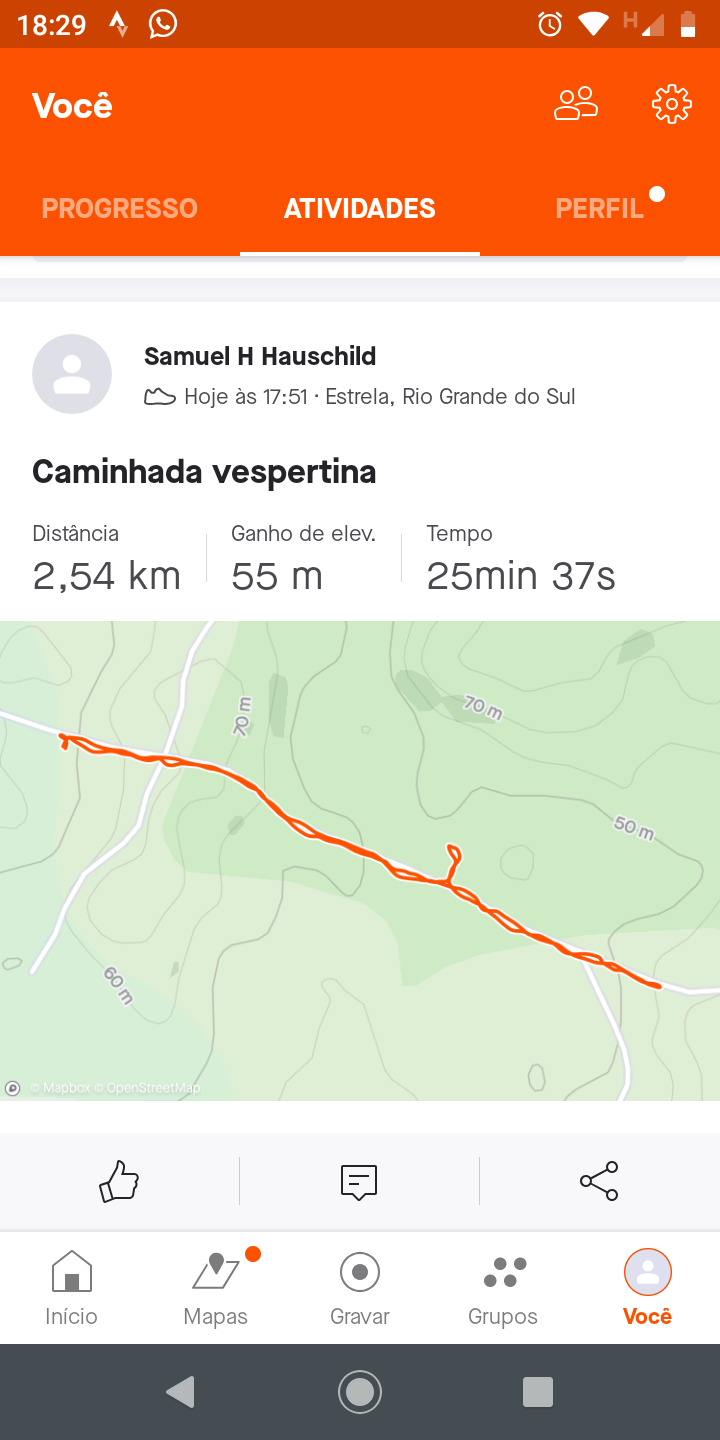The height and width of the screenshot is (1440, 720).
Task: Switch to the Progresso tab
Action: (120, 208)
